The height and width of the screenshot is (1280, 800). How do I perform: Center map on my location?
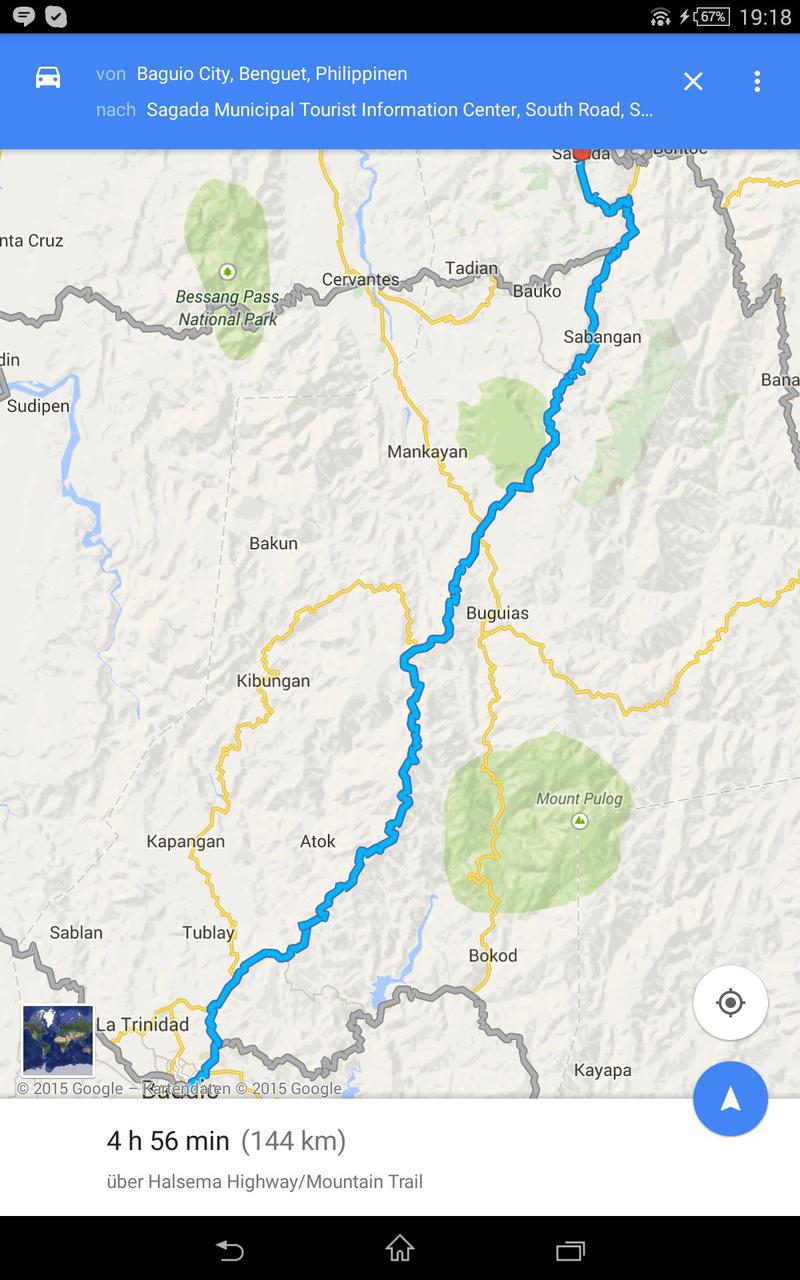730,1003
